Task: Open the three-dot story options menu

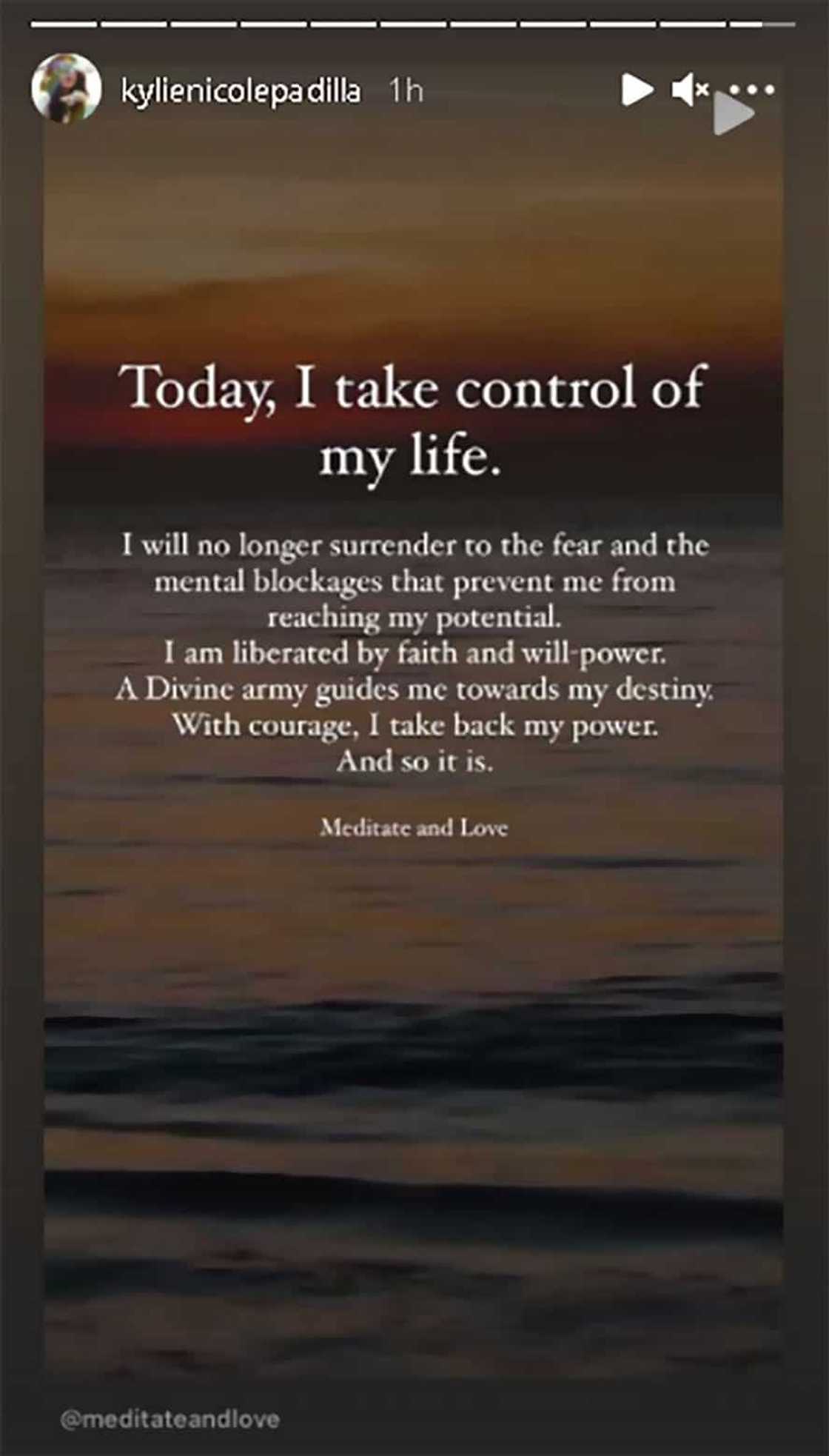Action: (x=752, y=90)
